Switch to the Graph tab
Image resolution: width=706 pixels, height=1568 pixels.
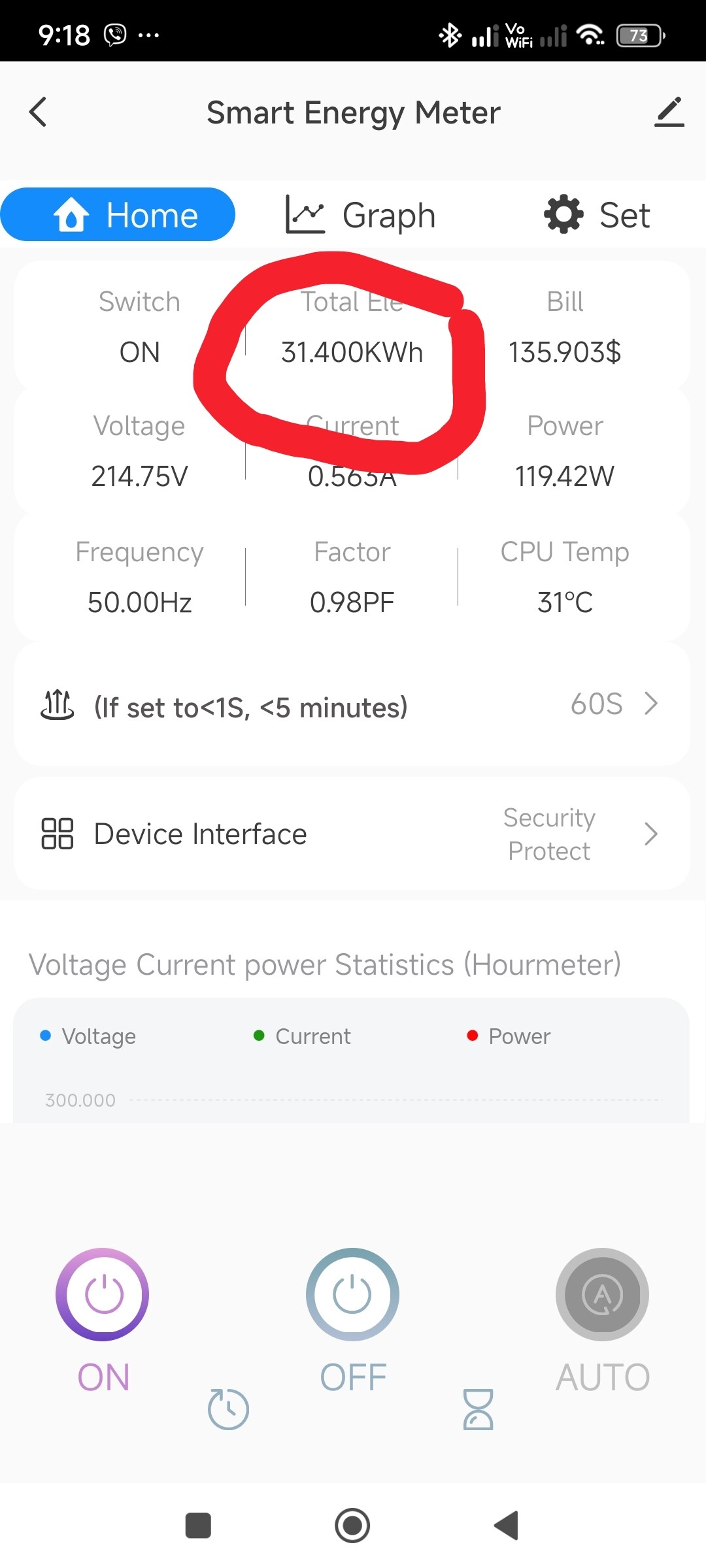click(x=361, y=215)
